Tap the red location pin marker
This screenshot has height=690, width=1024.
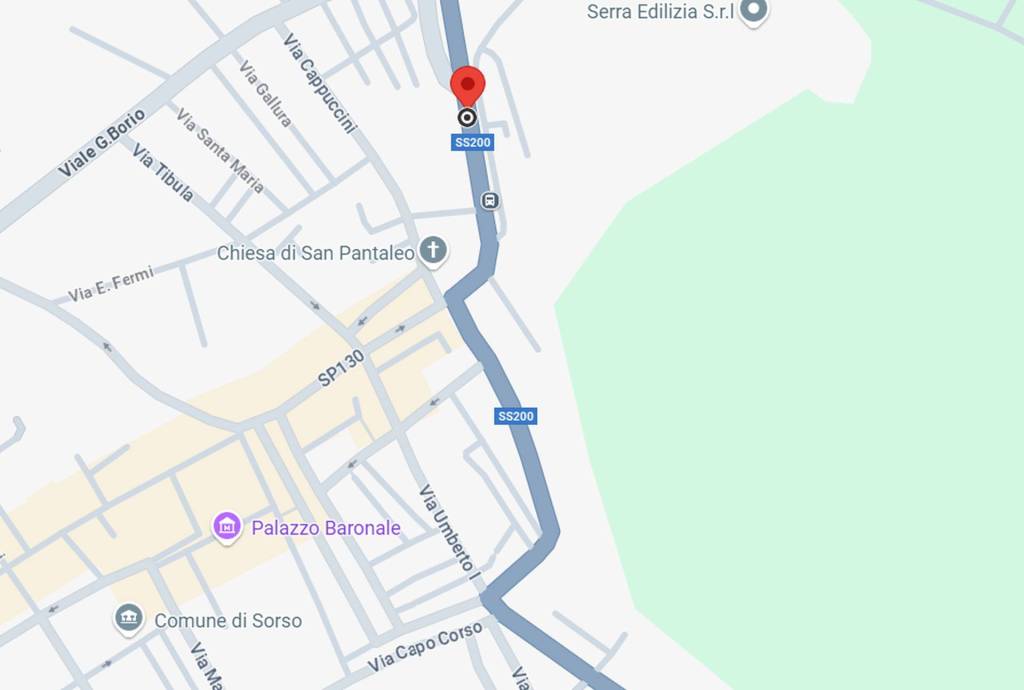[x=467, y=86]
